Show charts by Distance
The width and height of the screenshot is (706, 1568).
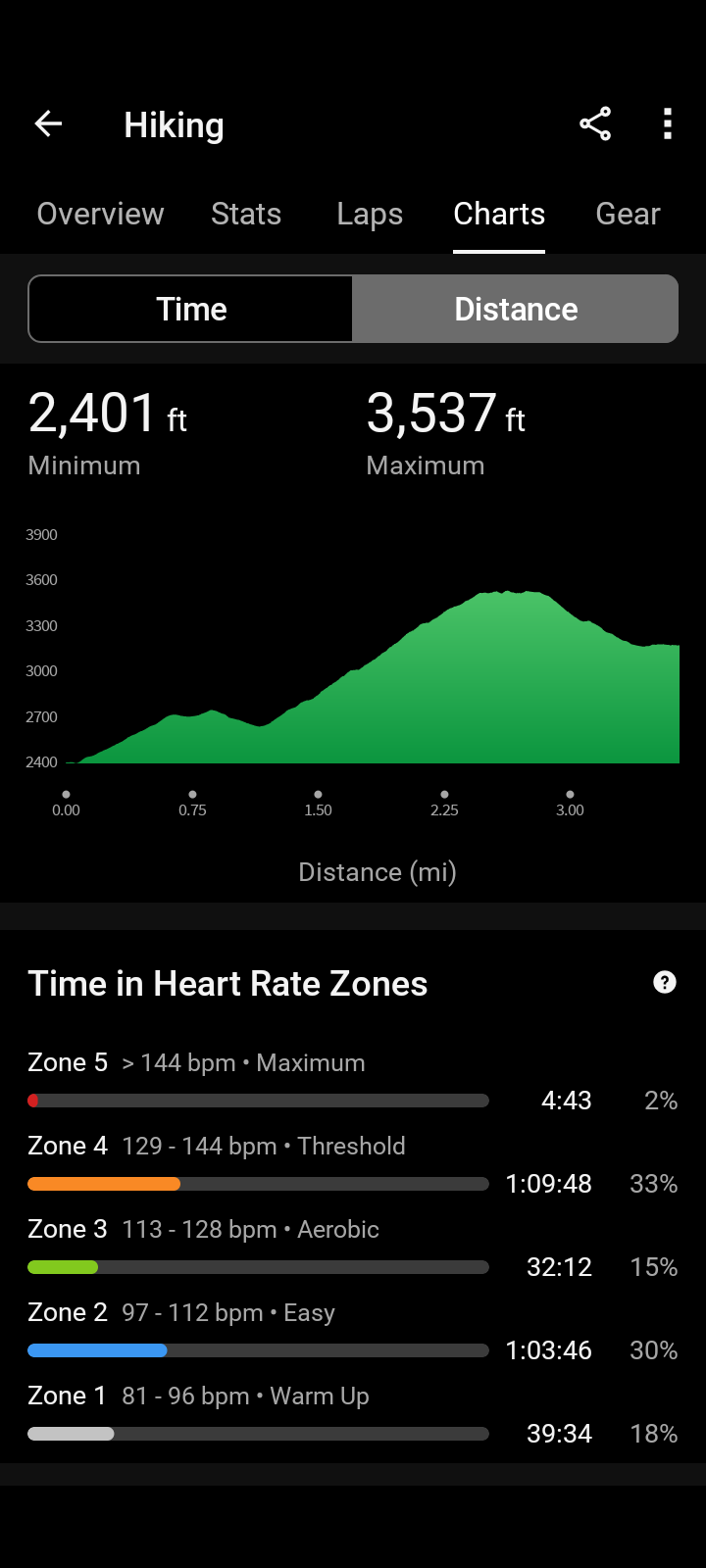pyautogui.click(x=516, y=309)
